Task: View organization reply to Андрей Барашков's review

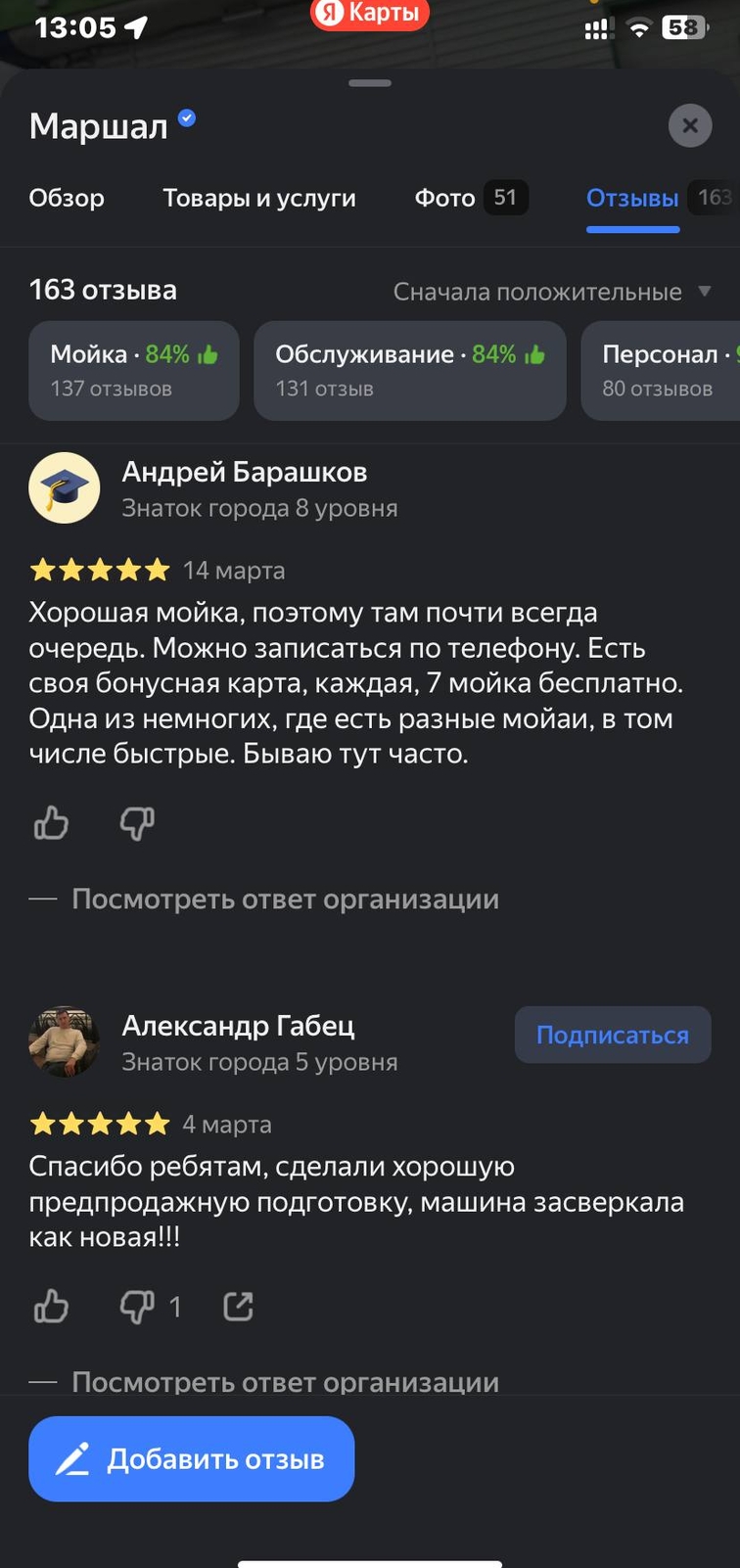Action: point(284,899)
